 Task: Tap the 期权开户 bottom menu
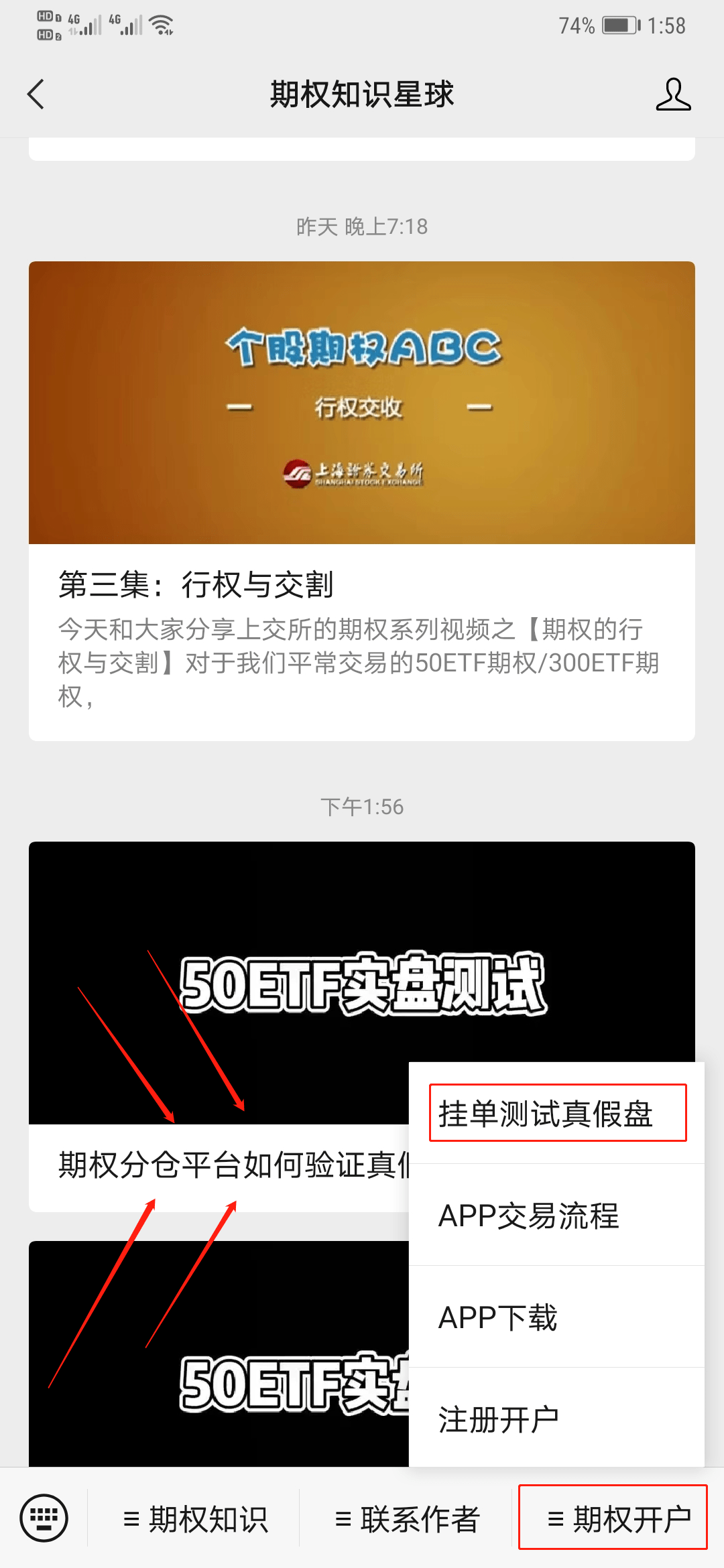(613, 1517)
